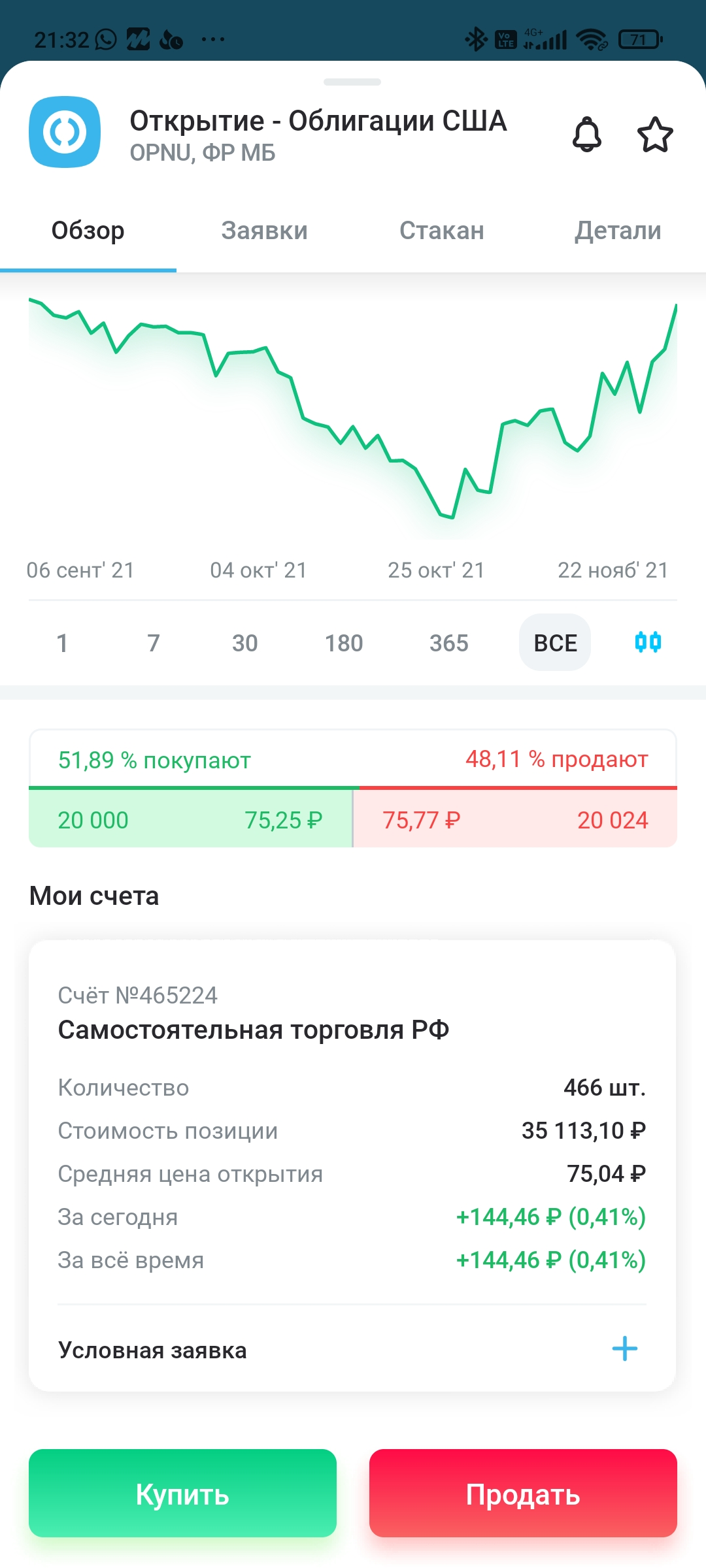Open the sell price 75,77 ₽ quote
Viewport: 706px width, 1568px height.
[x=422, y=820]
